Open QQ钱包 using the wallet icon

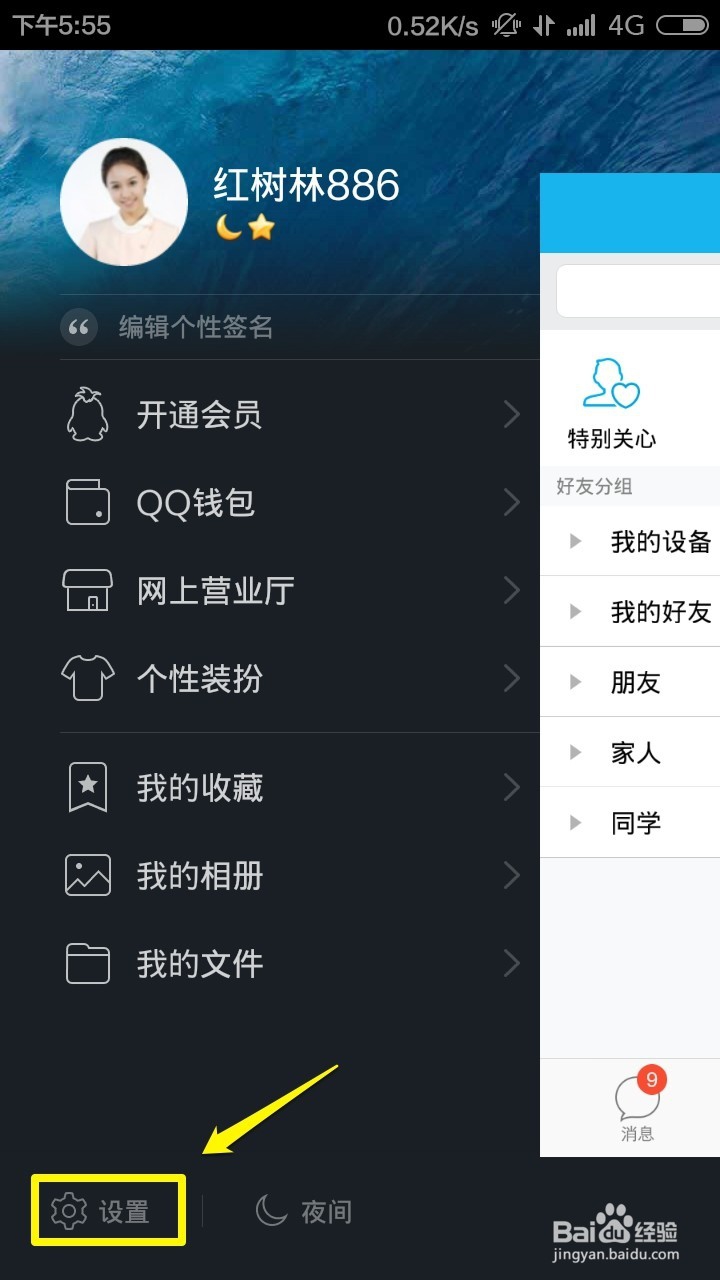tap(87, 503)
